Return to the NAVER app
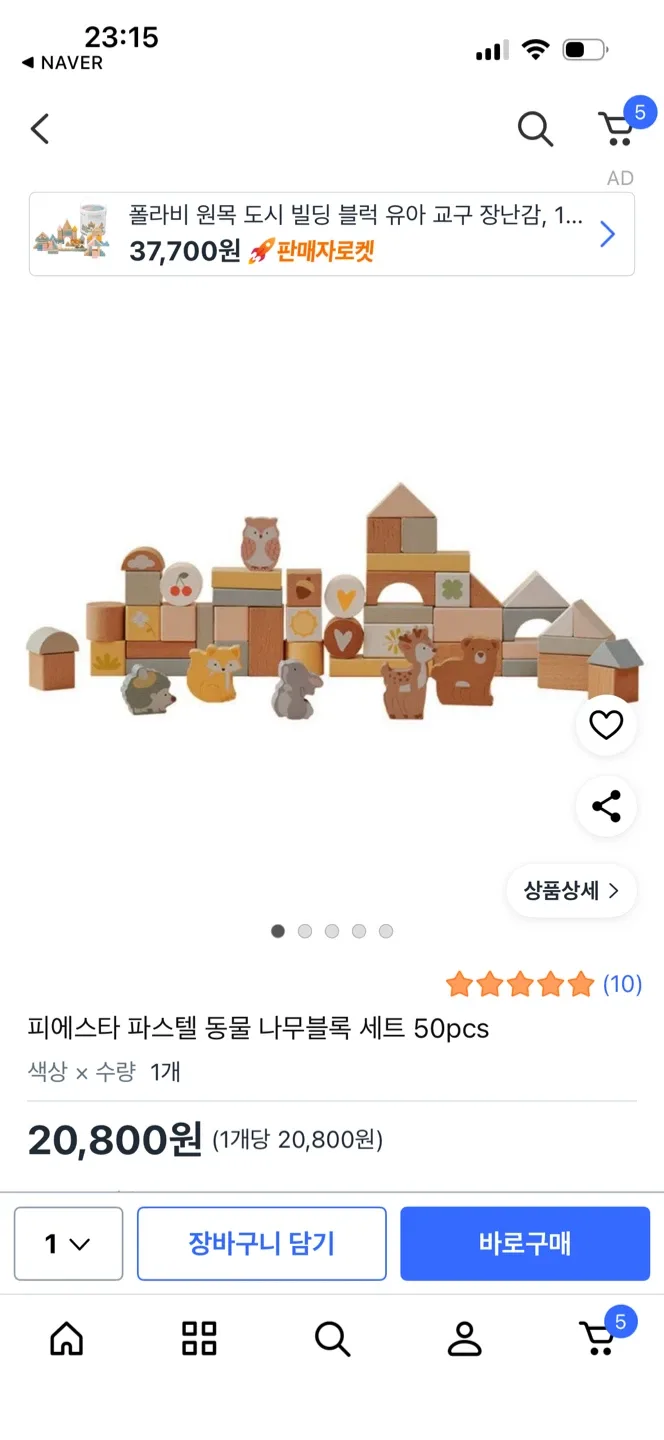The height and width of the screenshot is (1440, 664). pyautogui.click(x=62, y=62)
